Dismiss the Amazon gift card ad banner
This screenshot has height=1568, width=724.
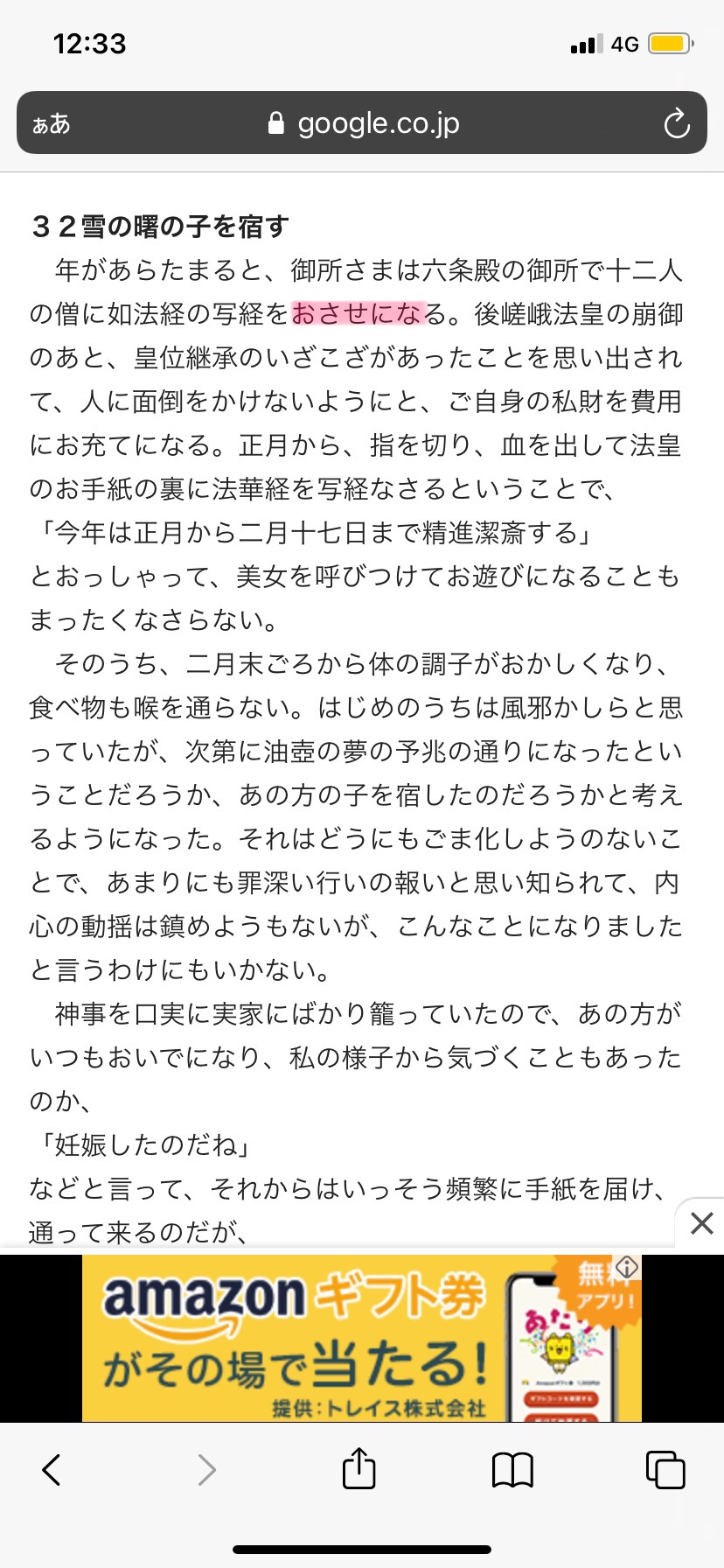pyautogui.click(x=701, y=1222)
